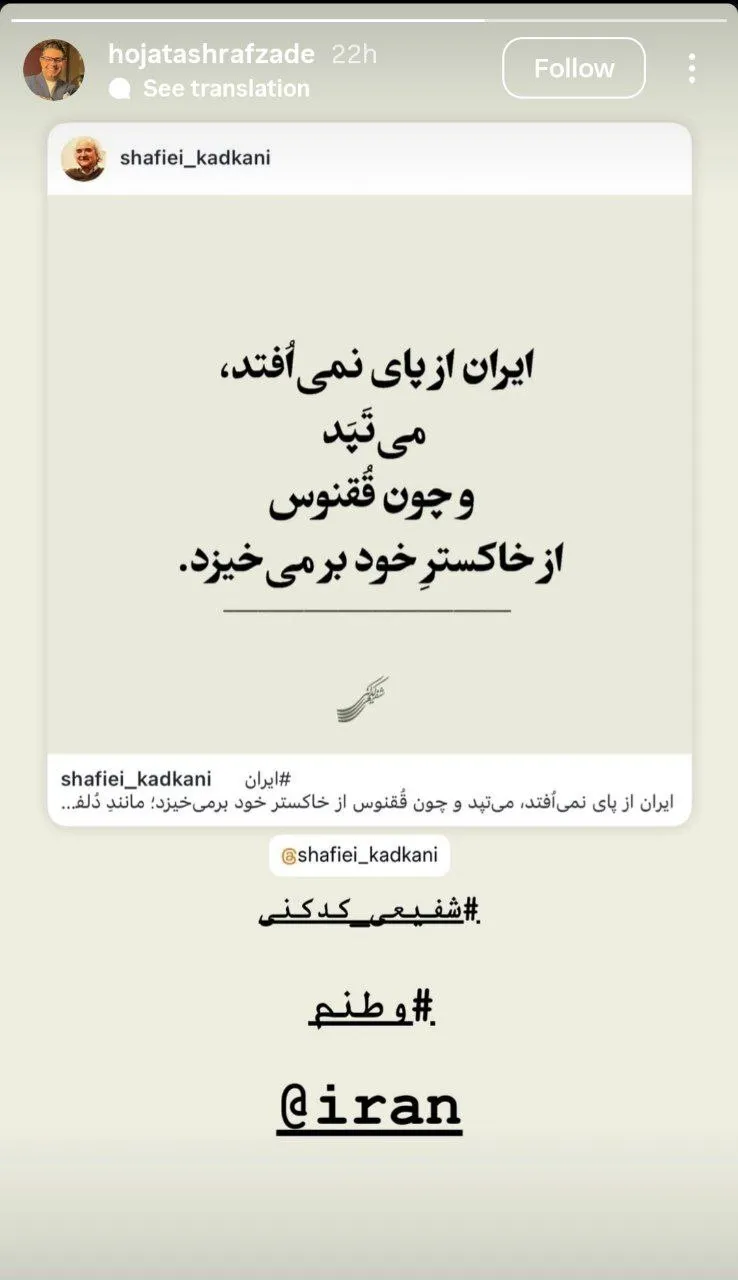Open hojatashrafzade's profile picture
Screen dimensions: 738x1280
tap(54, 70)
